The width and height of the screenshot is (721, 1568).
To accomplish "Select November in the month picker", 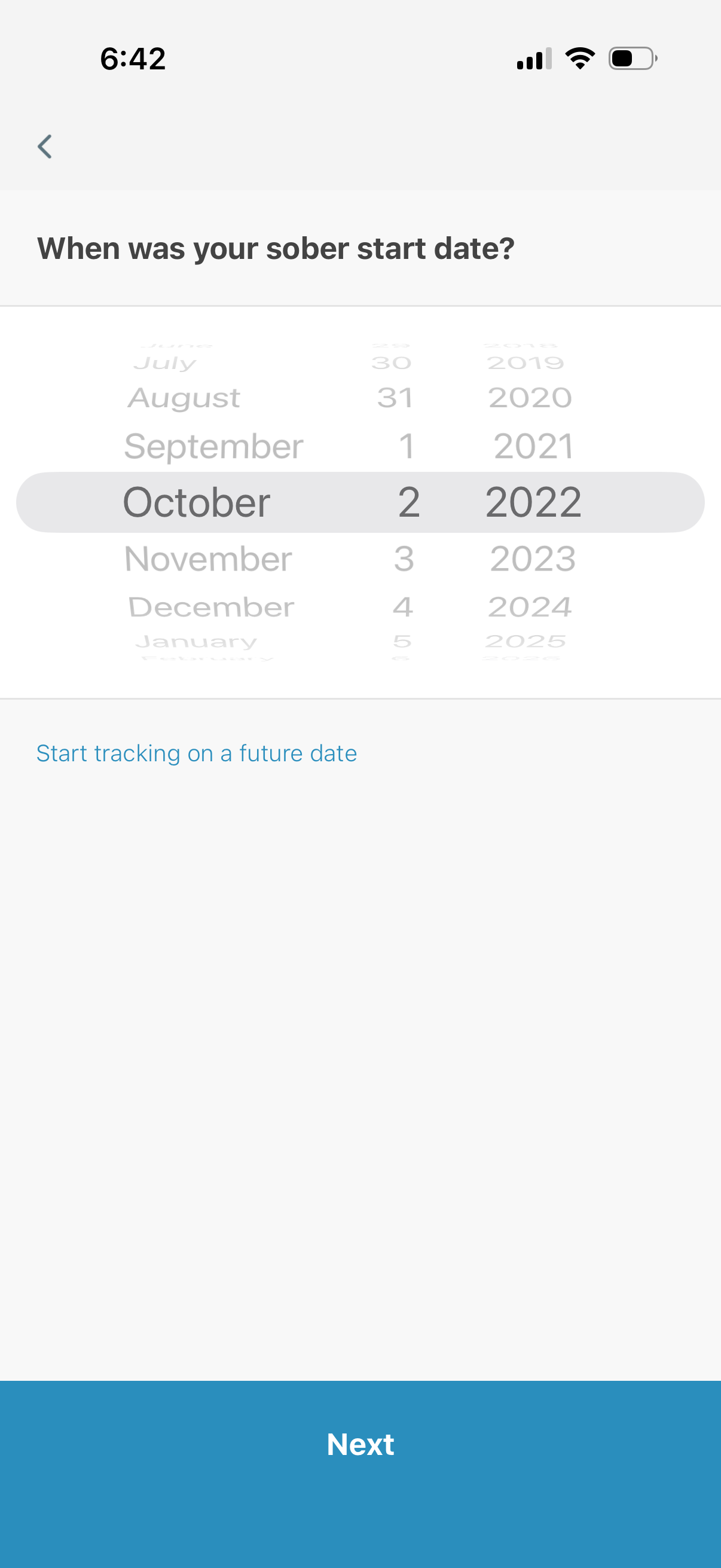I will 208,559.
